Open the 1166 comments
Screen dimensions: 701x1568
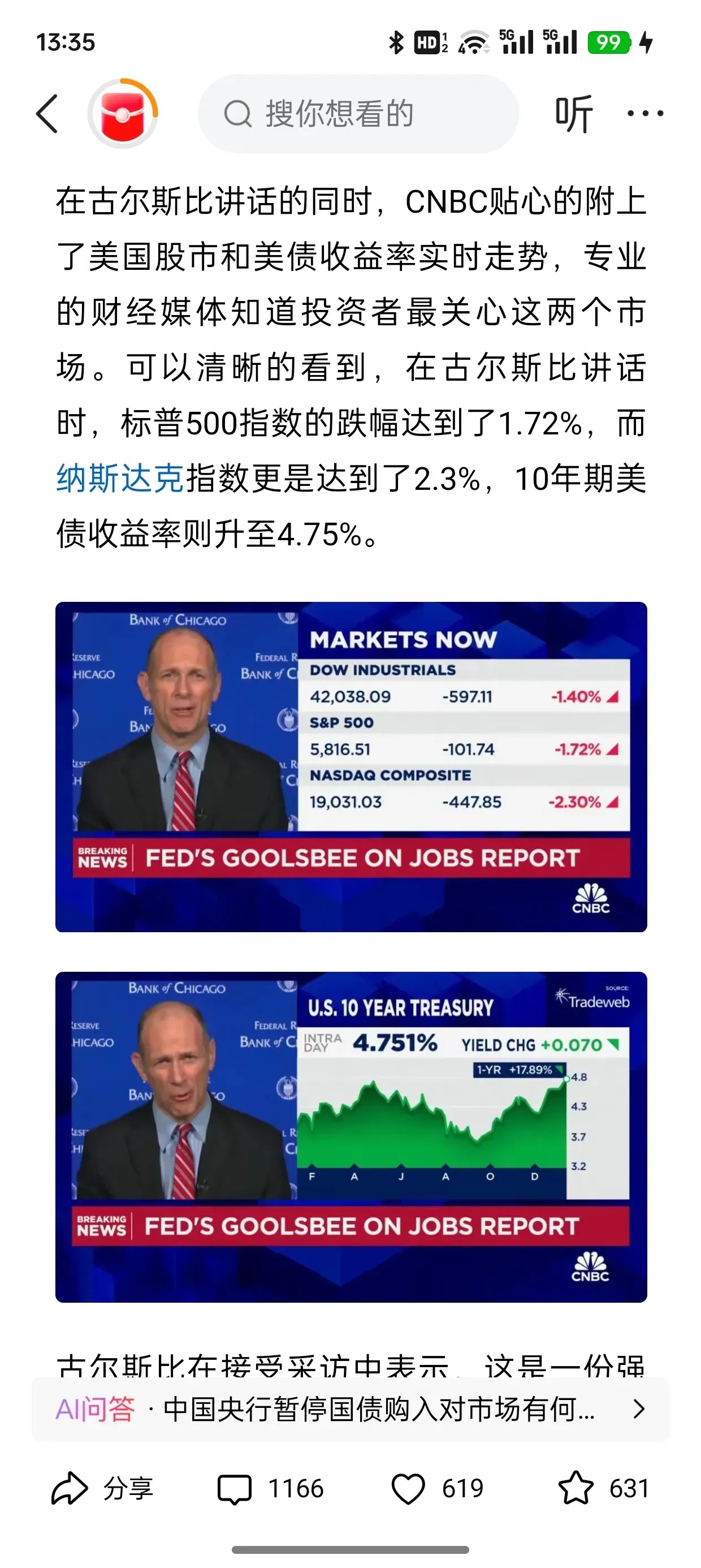pyautogui.click(x=271, y=1489)
